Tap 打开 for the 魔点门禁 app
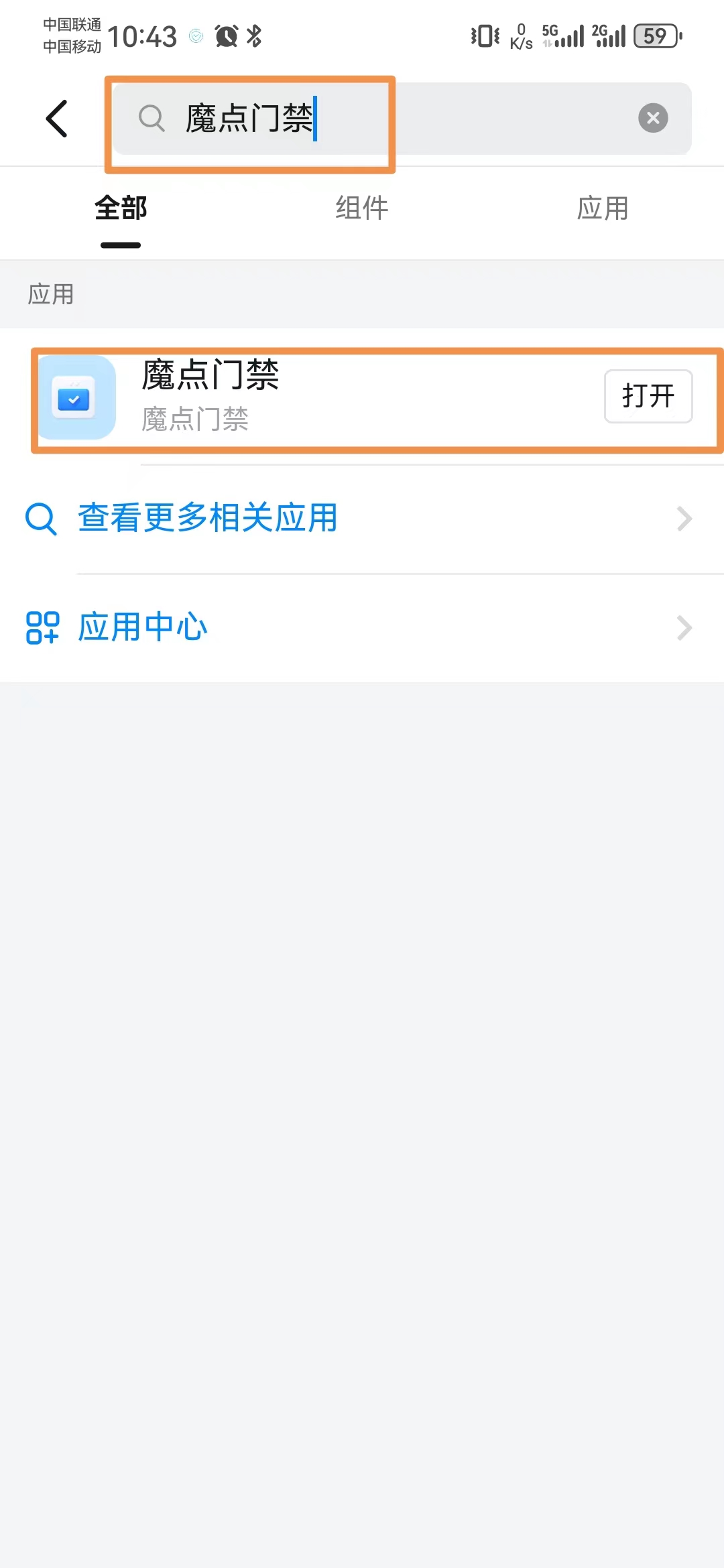The height and width of the screenshot is (1568, 724). (648, 396)
